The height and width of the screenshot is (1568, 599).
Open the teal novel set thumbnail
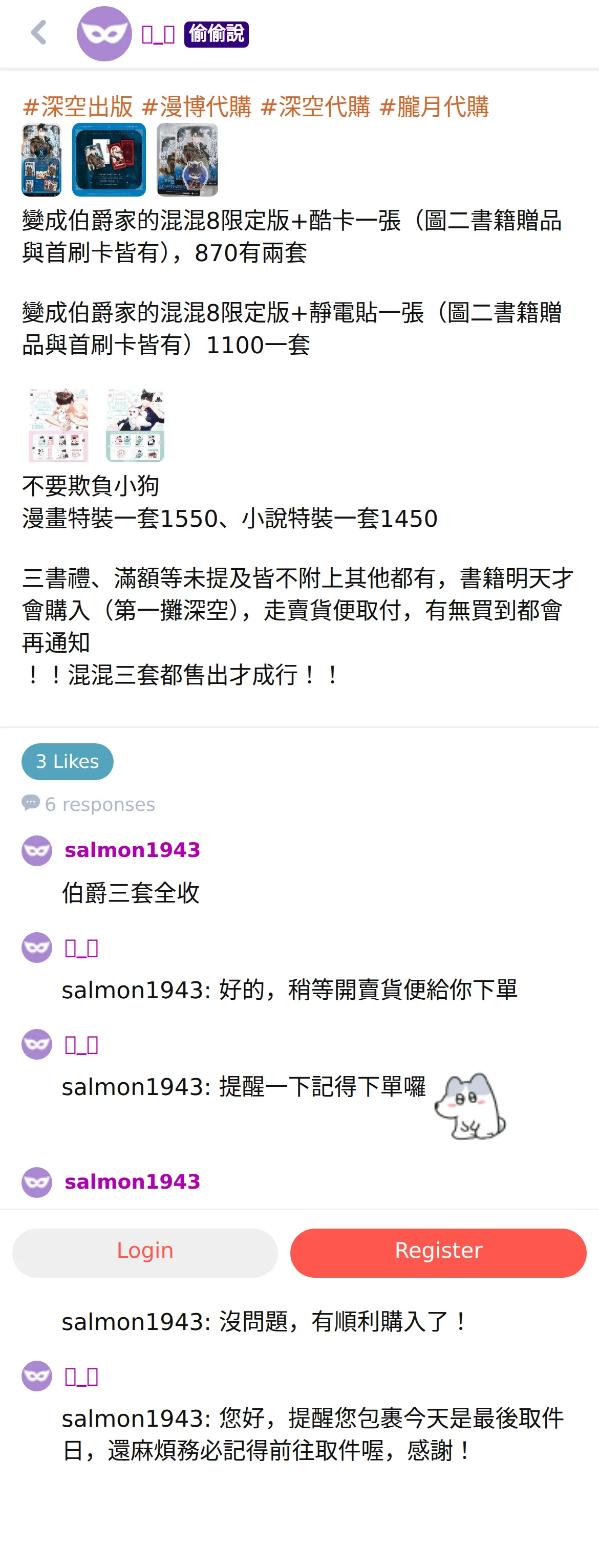(x=135, y=425)
